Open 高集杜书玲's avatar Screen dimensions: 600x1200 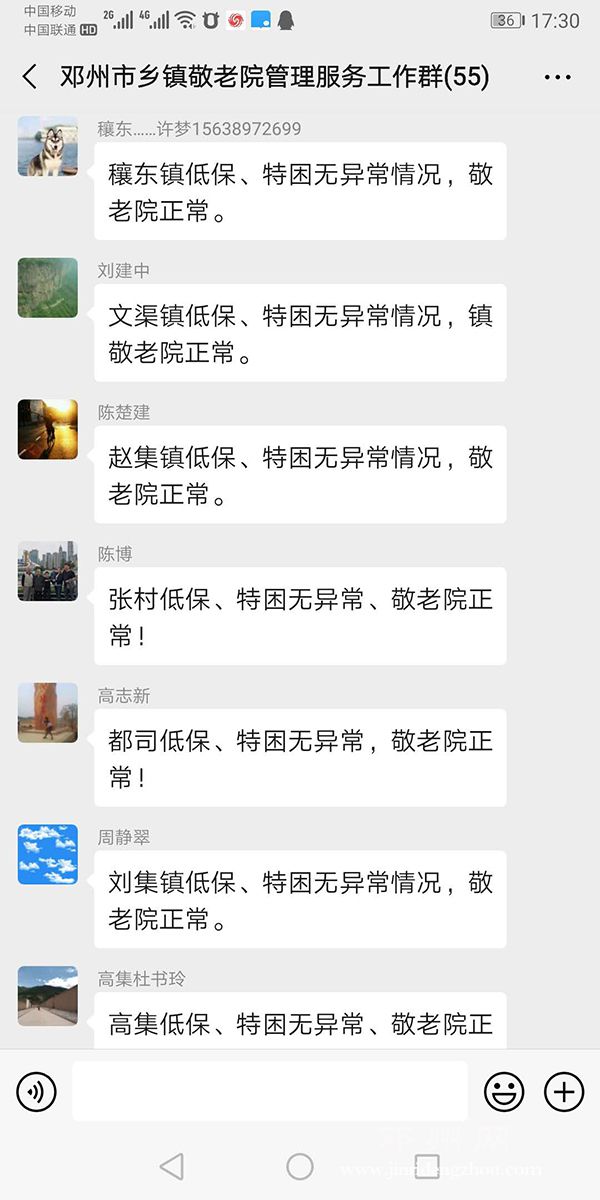point(47,995)
